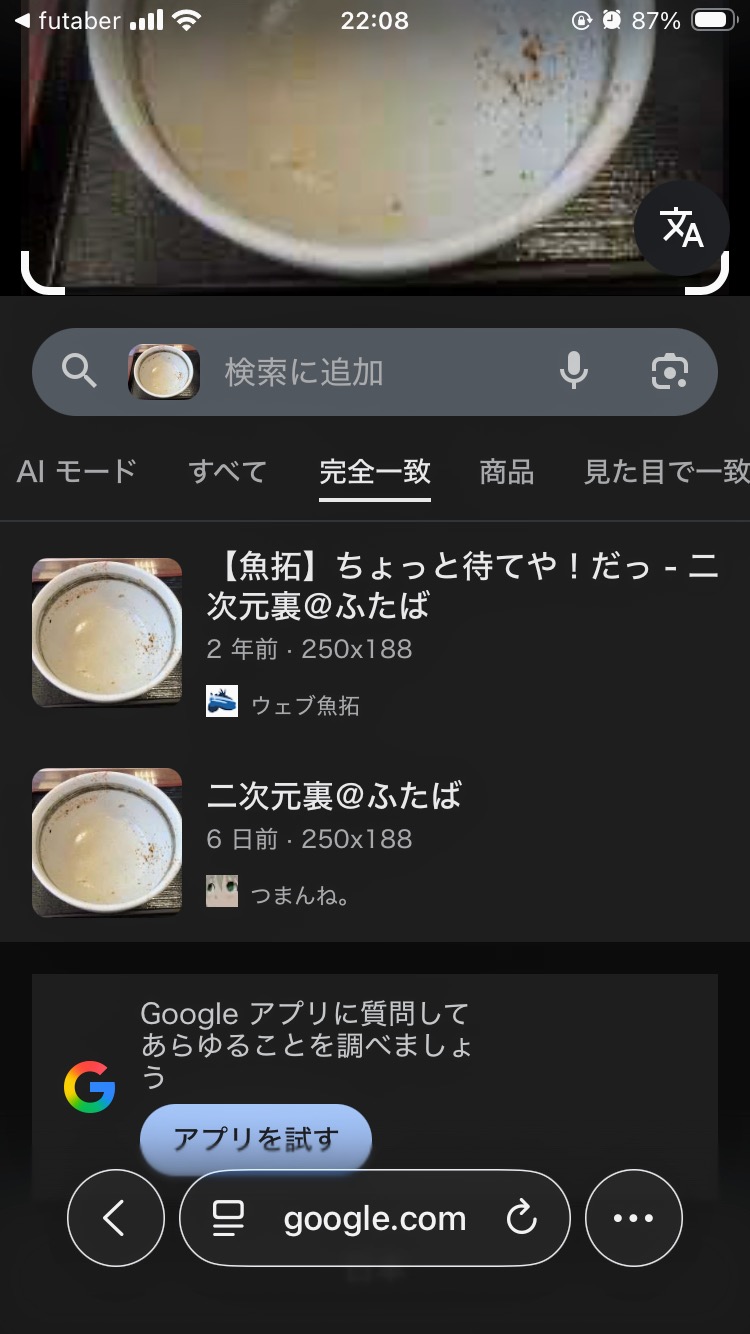Viewport: 750px width, 1334px height.
Task: Switch to the すべて tab
Action: pyautogui.click(x=227, y=472)
